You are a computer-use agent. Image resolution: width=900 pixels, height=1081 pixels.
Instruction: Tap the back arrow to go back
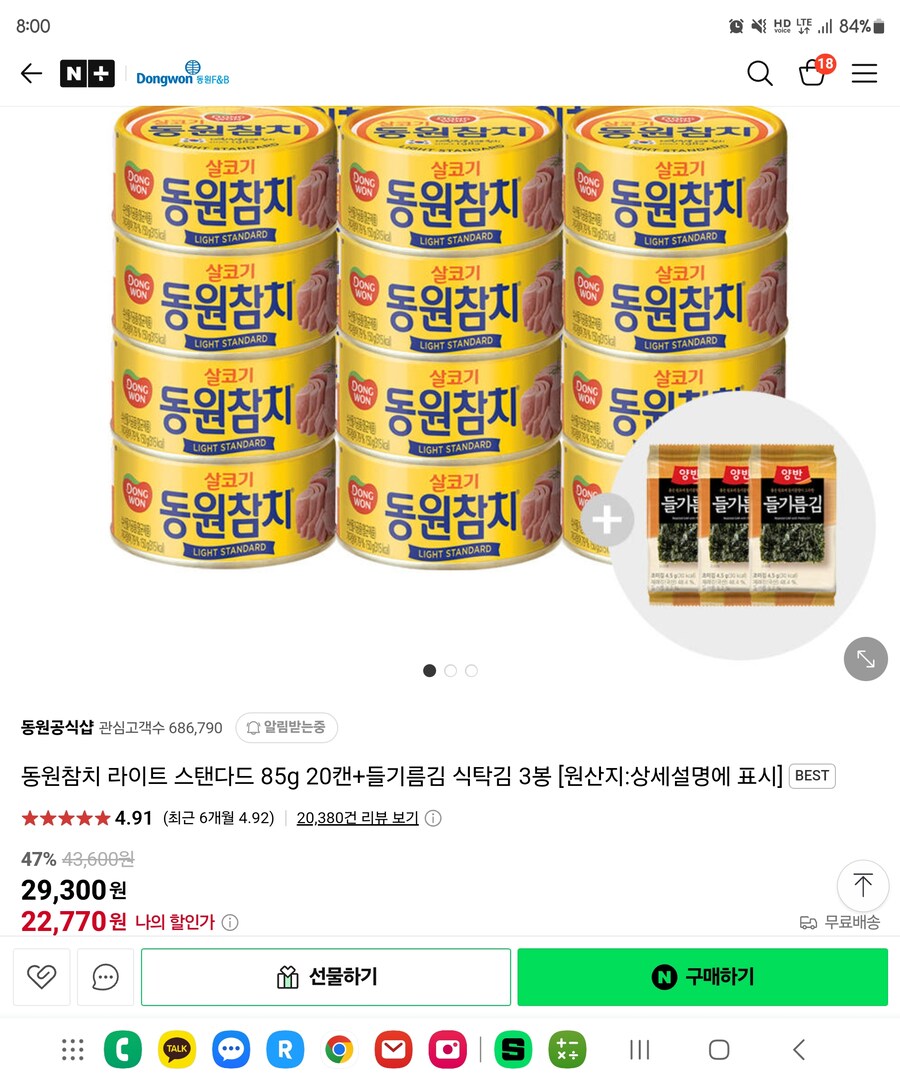tap(31, 73)
